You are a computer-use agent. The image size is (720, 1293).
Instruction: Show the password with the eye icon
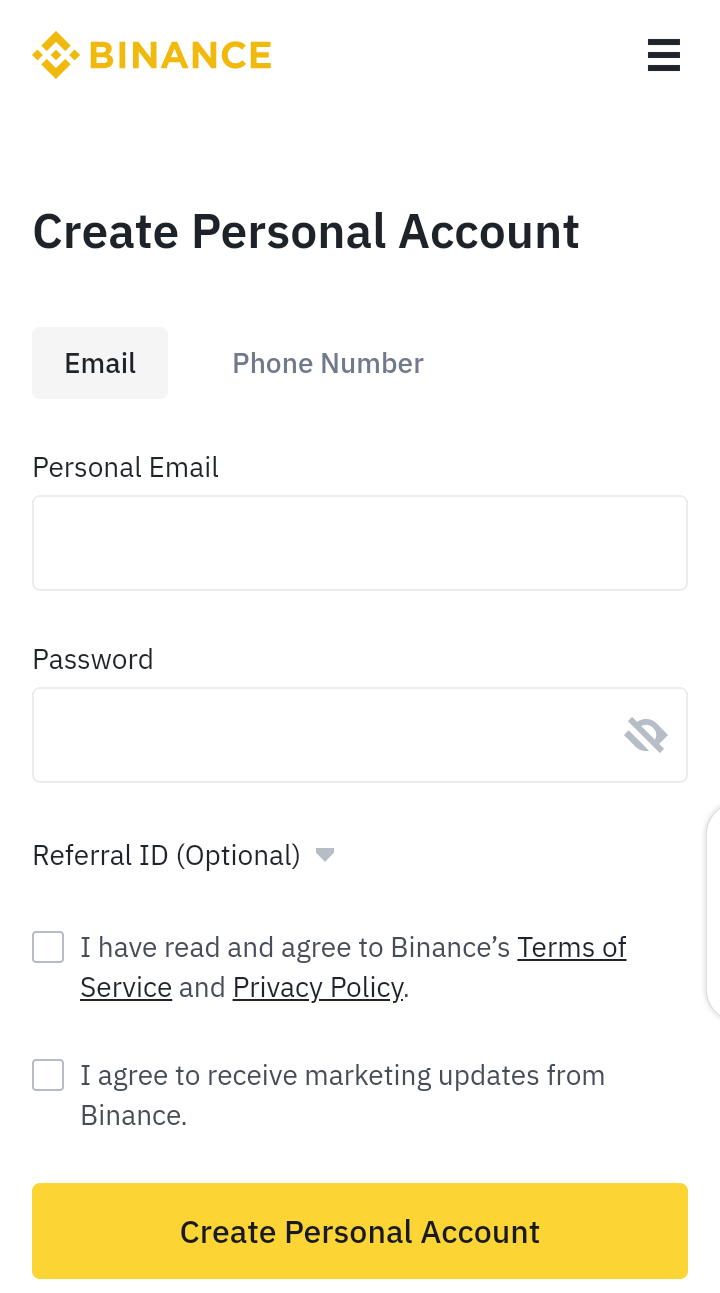pos(646,735)
